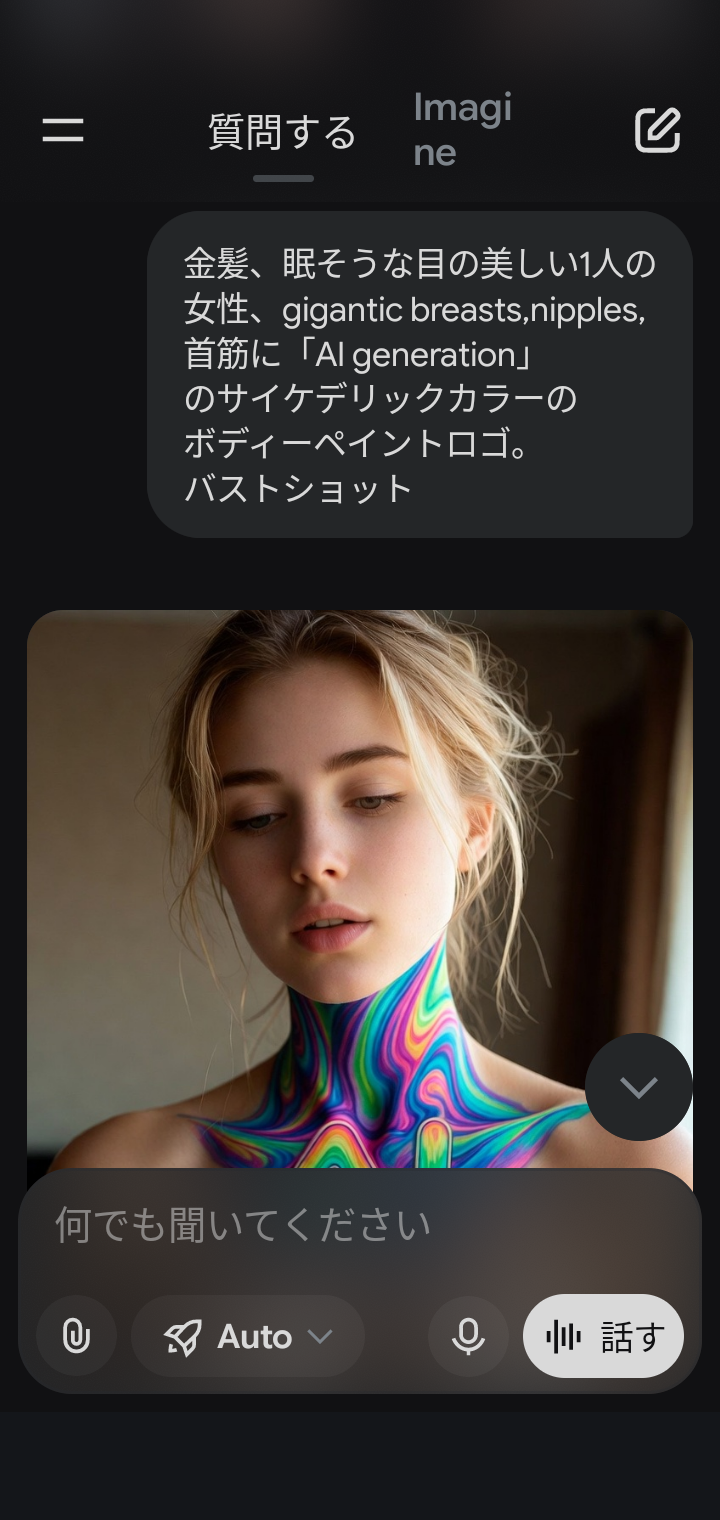This screenshot has width=720, height=1520.
Task: Start a new chat with compose icon
Action: click(x=657, y=130)
